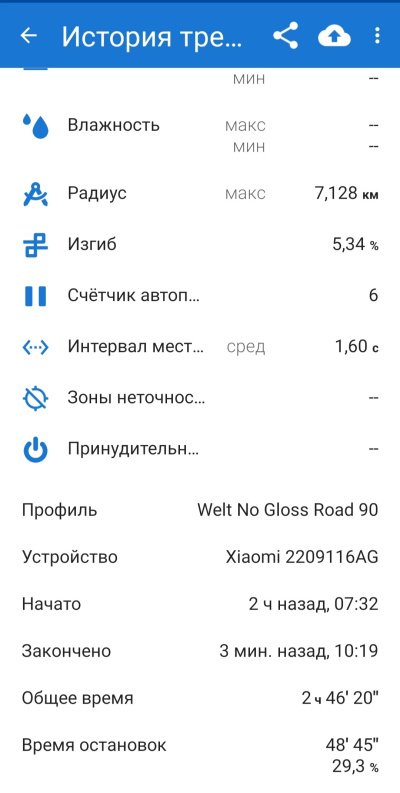
Task: Share this track history
Action: click(285, 36)
